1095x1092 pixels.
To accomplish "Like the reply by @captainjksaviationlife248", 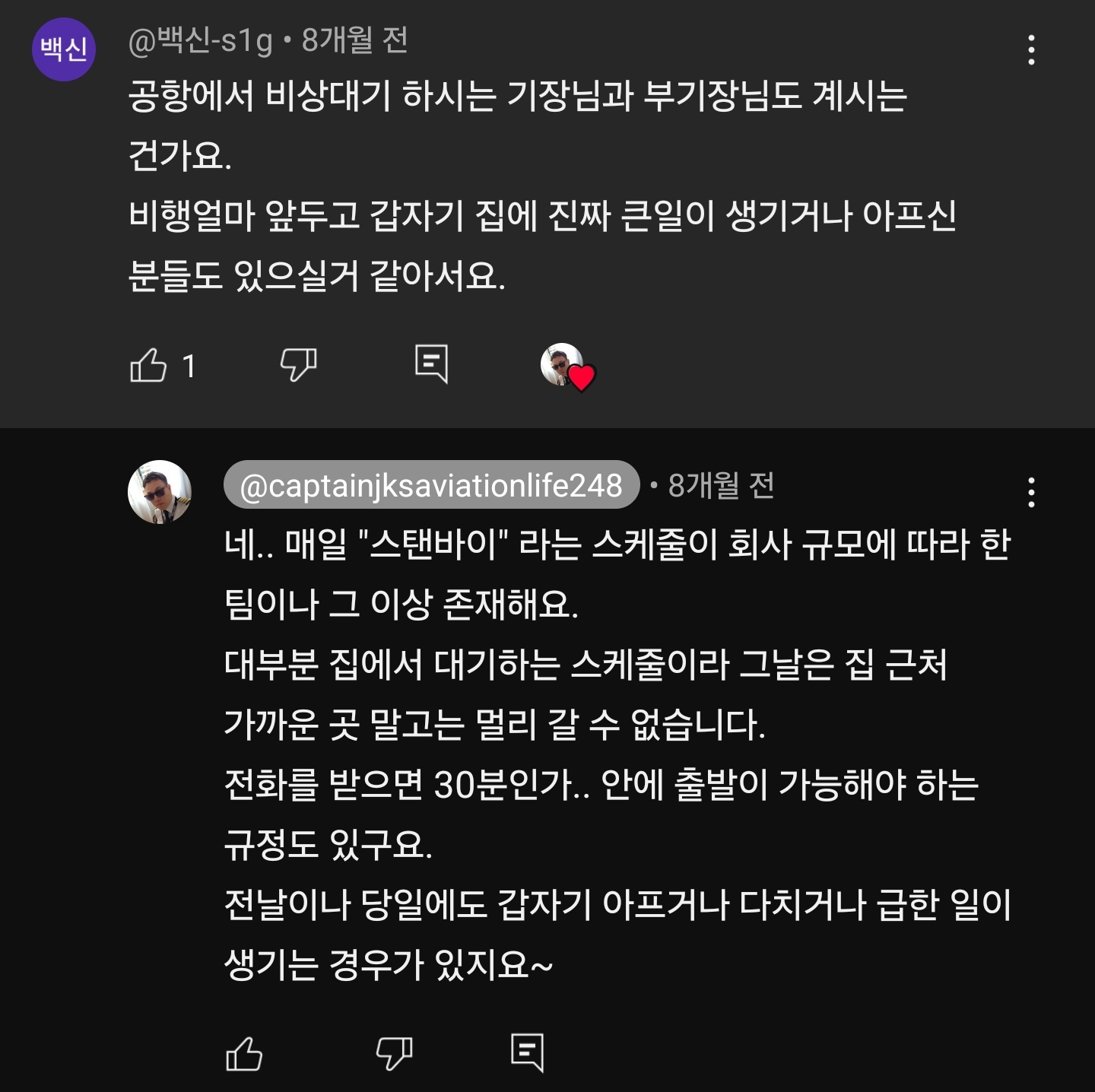I will coord(244,1054).
